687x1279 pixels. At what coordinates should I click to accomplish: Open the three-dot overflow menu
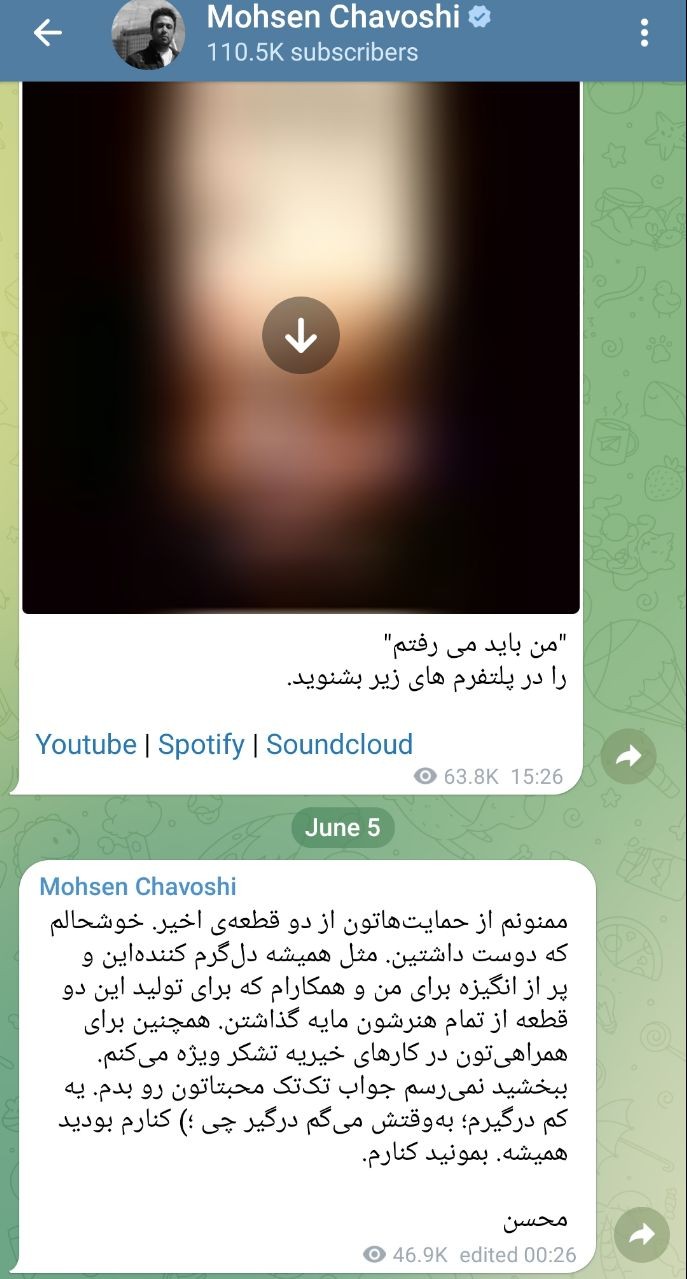(x=645, y=33)
